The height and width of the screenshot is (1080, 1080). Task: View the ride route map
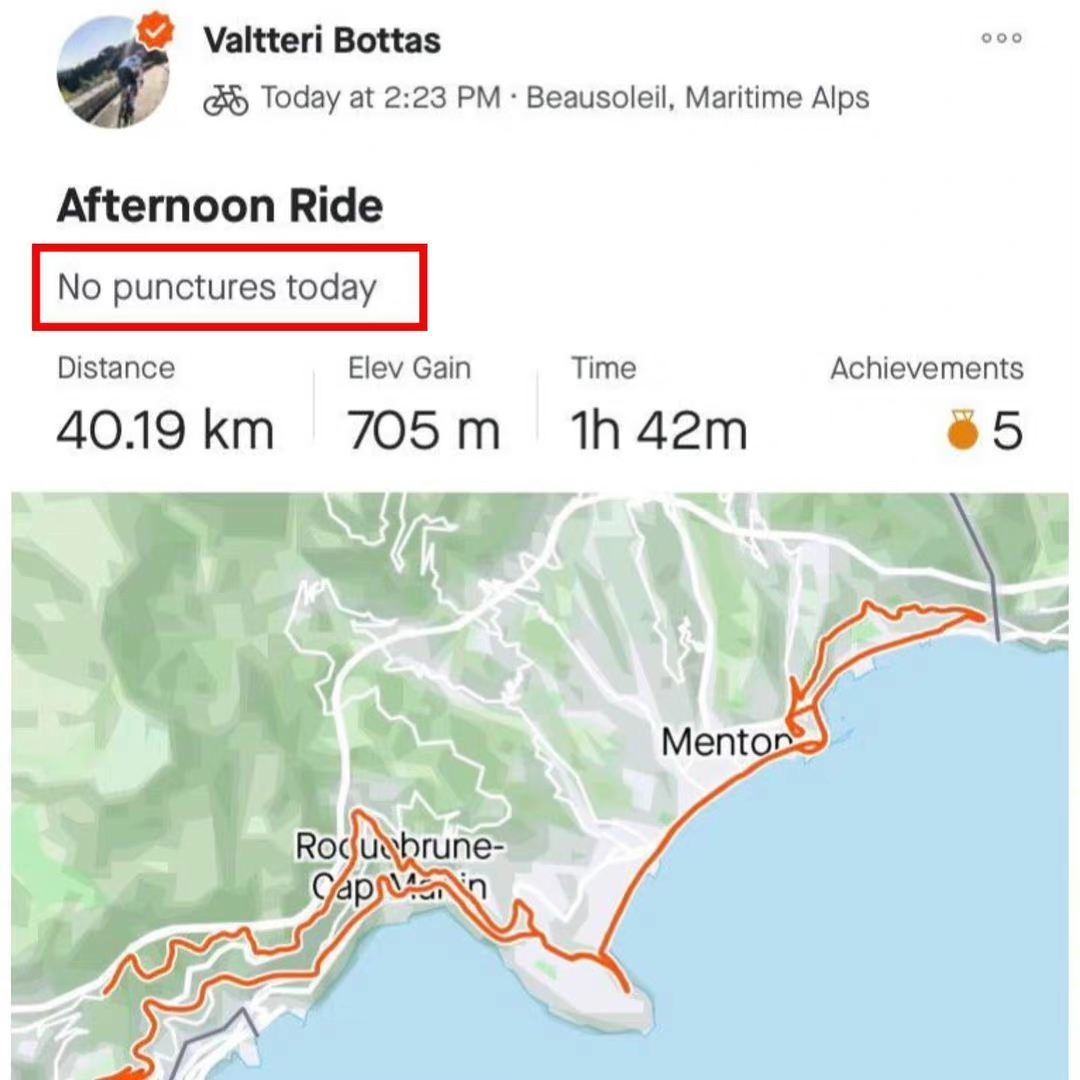pos(540,785)
